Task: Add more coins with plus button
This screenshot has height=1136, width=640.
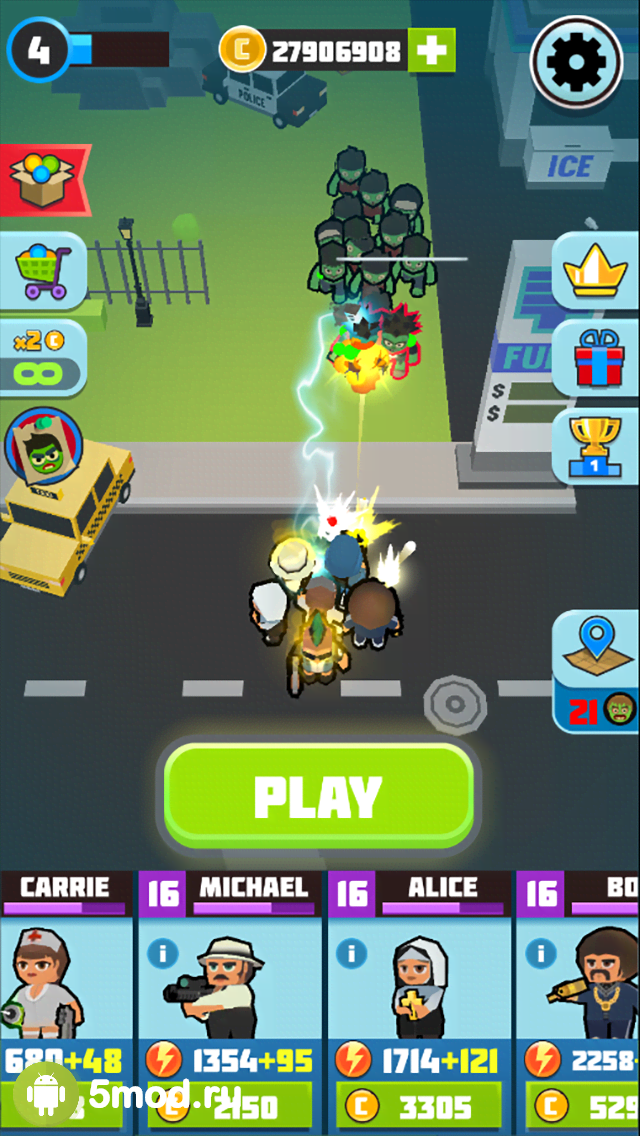Action: [x=431, y=50]
